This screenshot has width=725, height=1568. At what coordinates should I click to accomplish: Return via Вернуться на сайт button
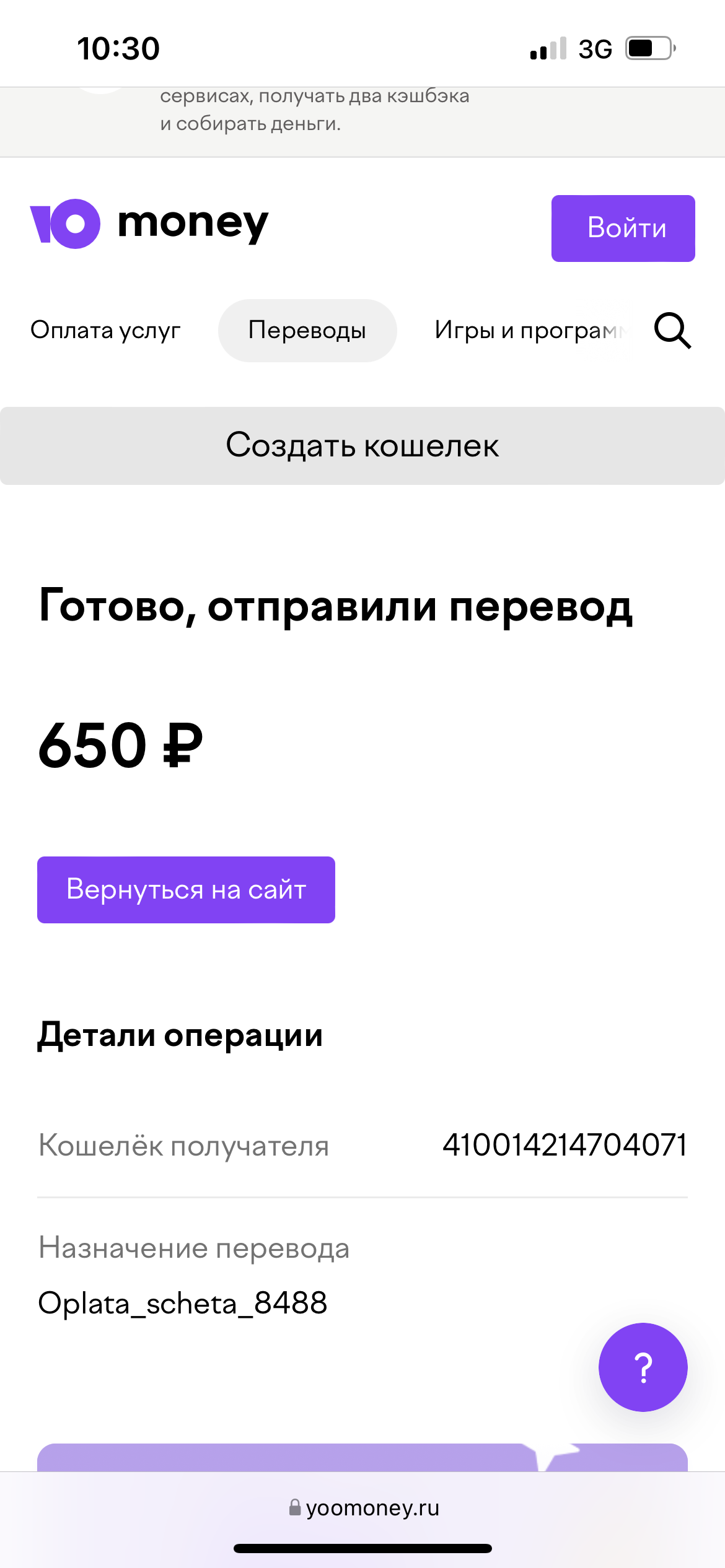pos(186,890)
